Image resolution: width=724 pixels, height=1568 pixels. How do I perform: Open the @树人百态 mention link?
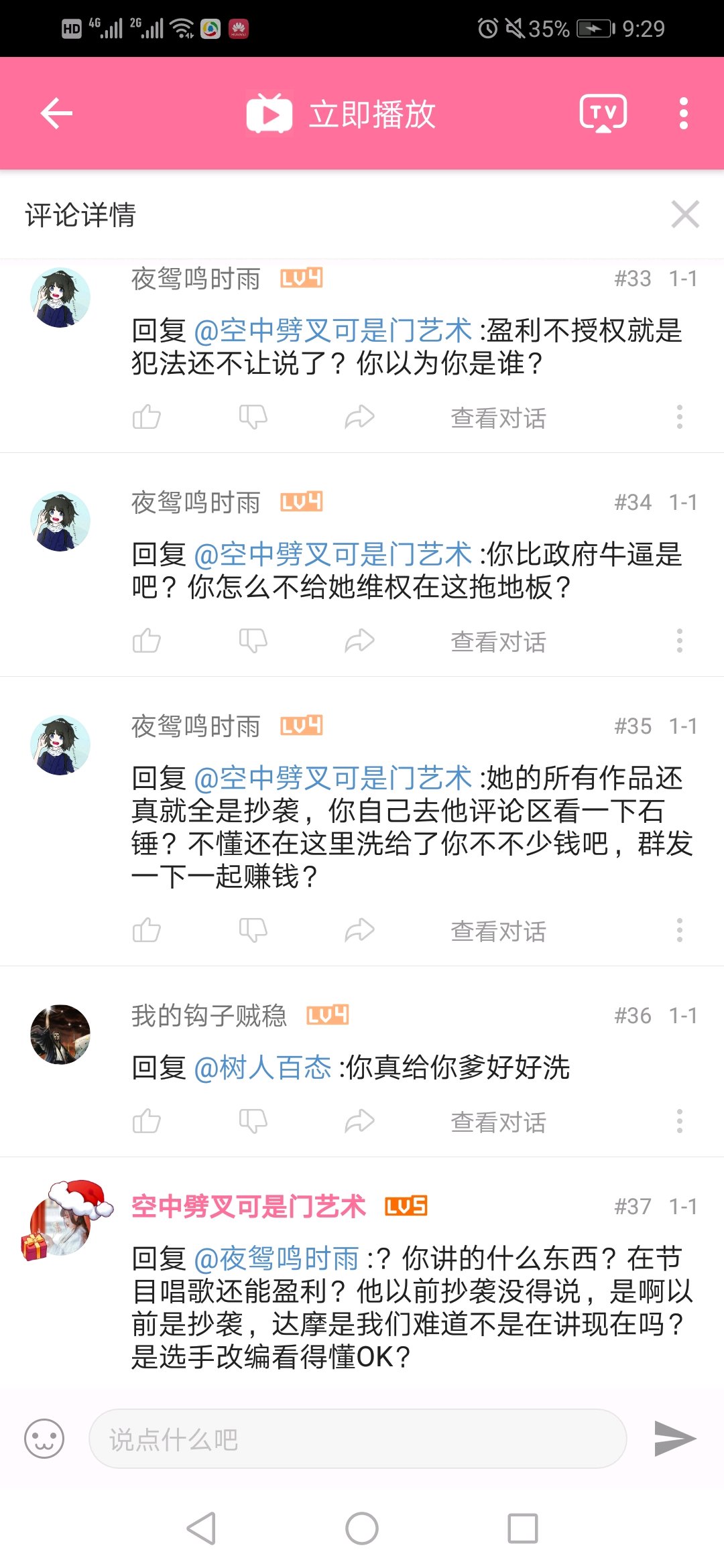pos(262,1067)
